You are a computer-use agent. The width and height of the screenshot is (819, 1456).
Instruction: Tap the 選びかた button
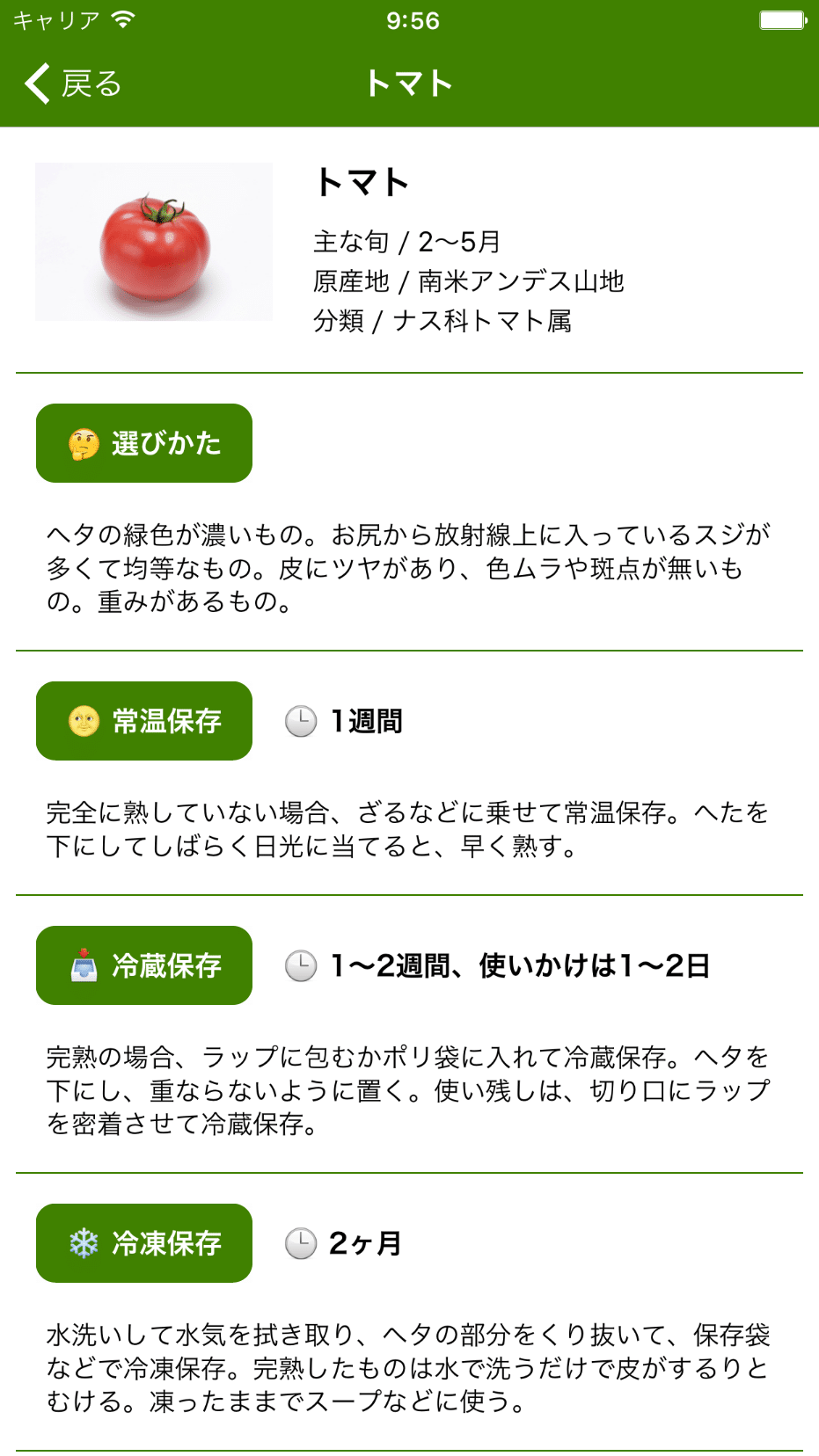pyautogui.click(x=144, y=443)
